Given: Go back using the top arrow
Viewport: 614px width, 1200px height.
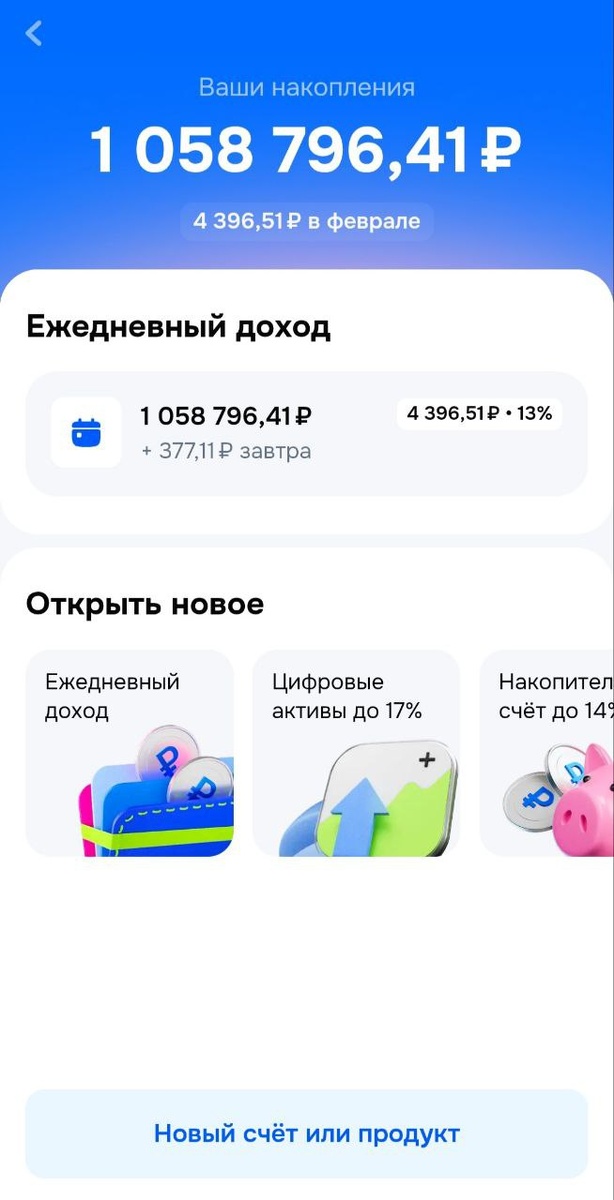Looking at the screenshot, I should pyautogui.click(x=34, y=34).
